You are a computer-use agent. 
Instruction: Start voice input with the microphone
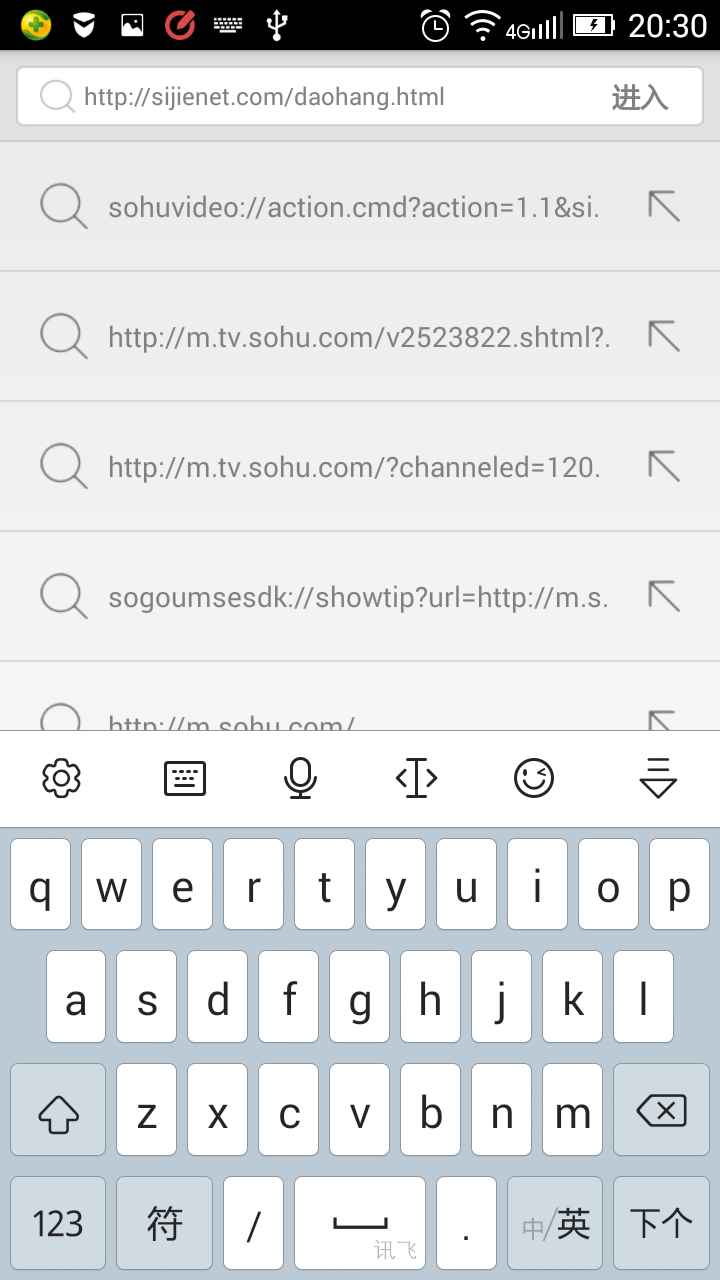(300, 778)
